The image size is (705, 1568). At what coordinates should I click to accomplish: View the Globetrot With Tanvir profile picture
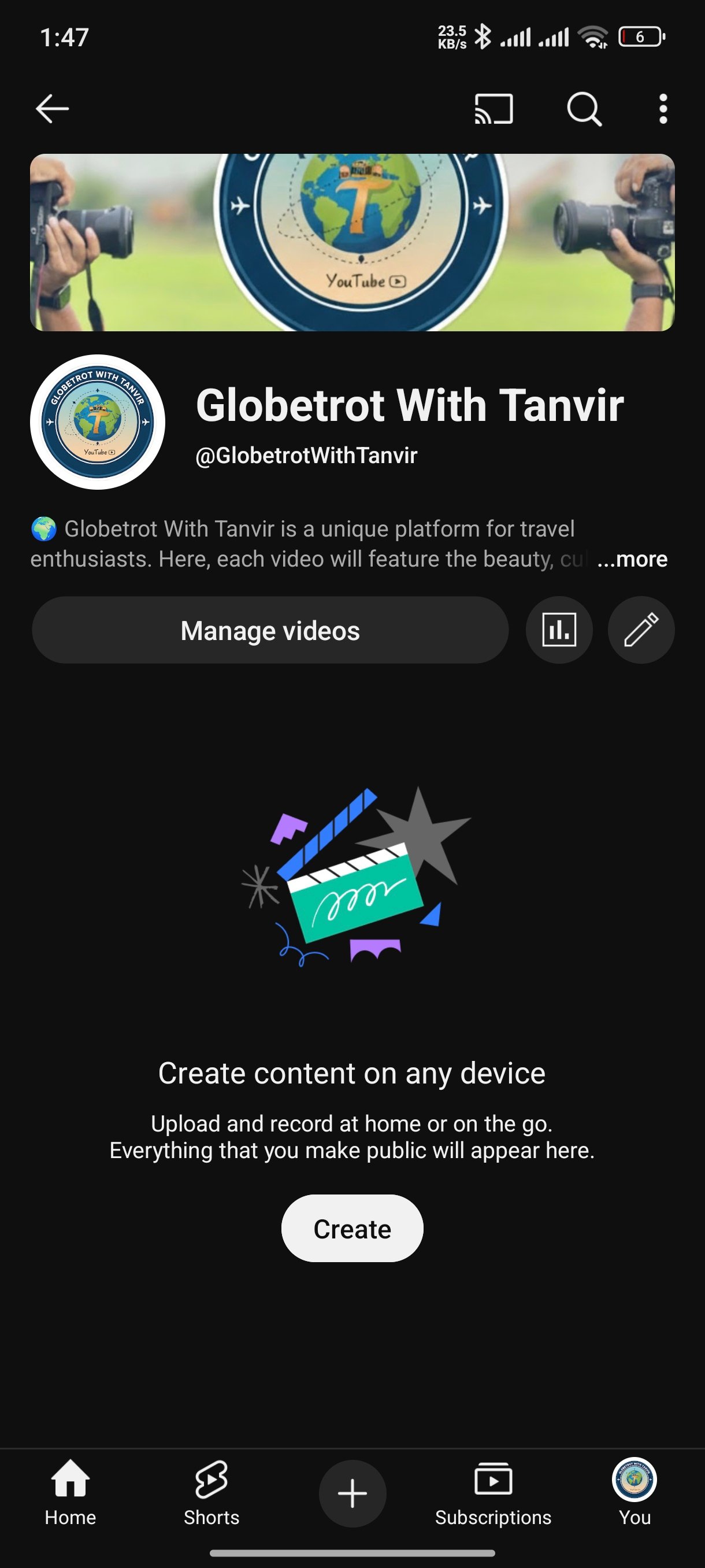click(x=97, y=422)
